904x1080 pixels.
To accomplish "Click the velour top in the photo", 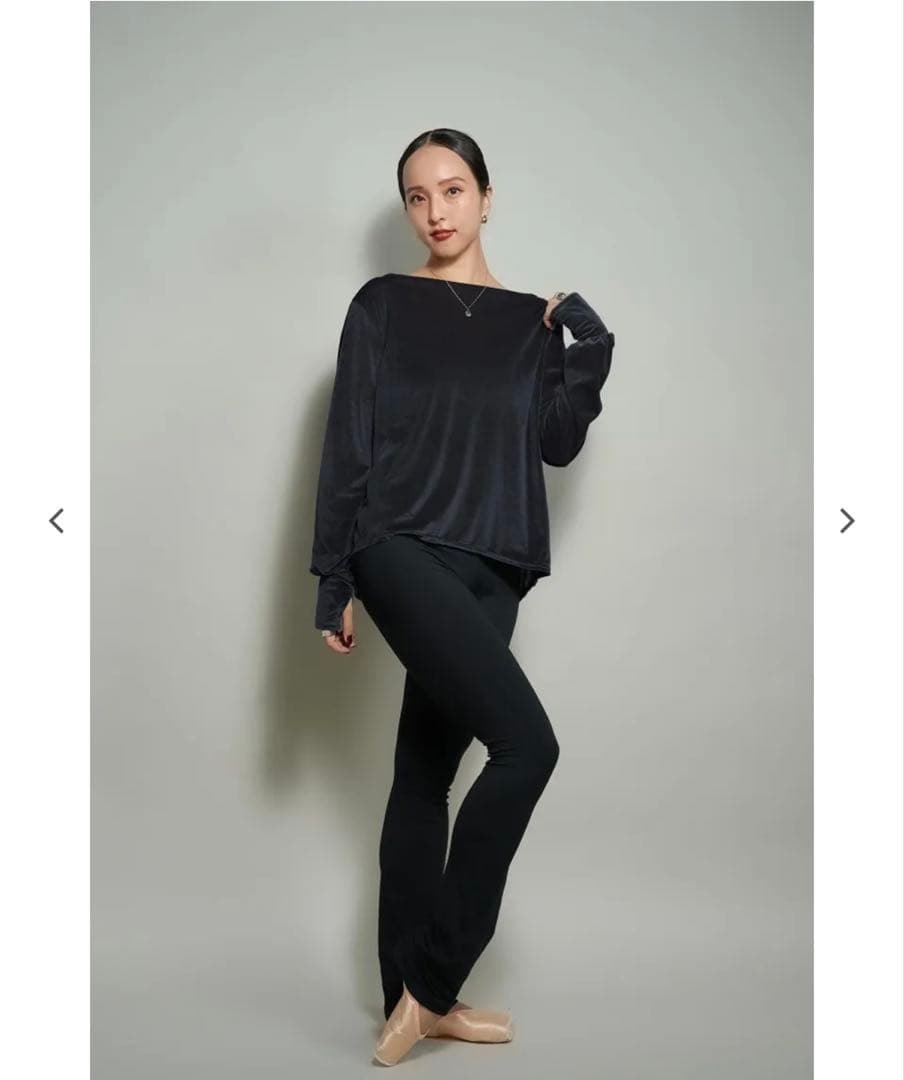I will click(x=450, y=420).
